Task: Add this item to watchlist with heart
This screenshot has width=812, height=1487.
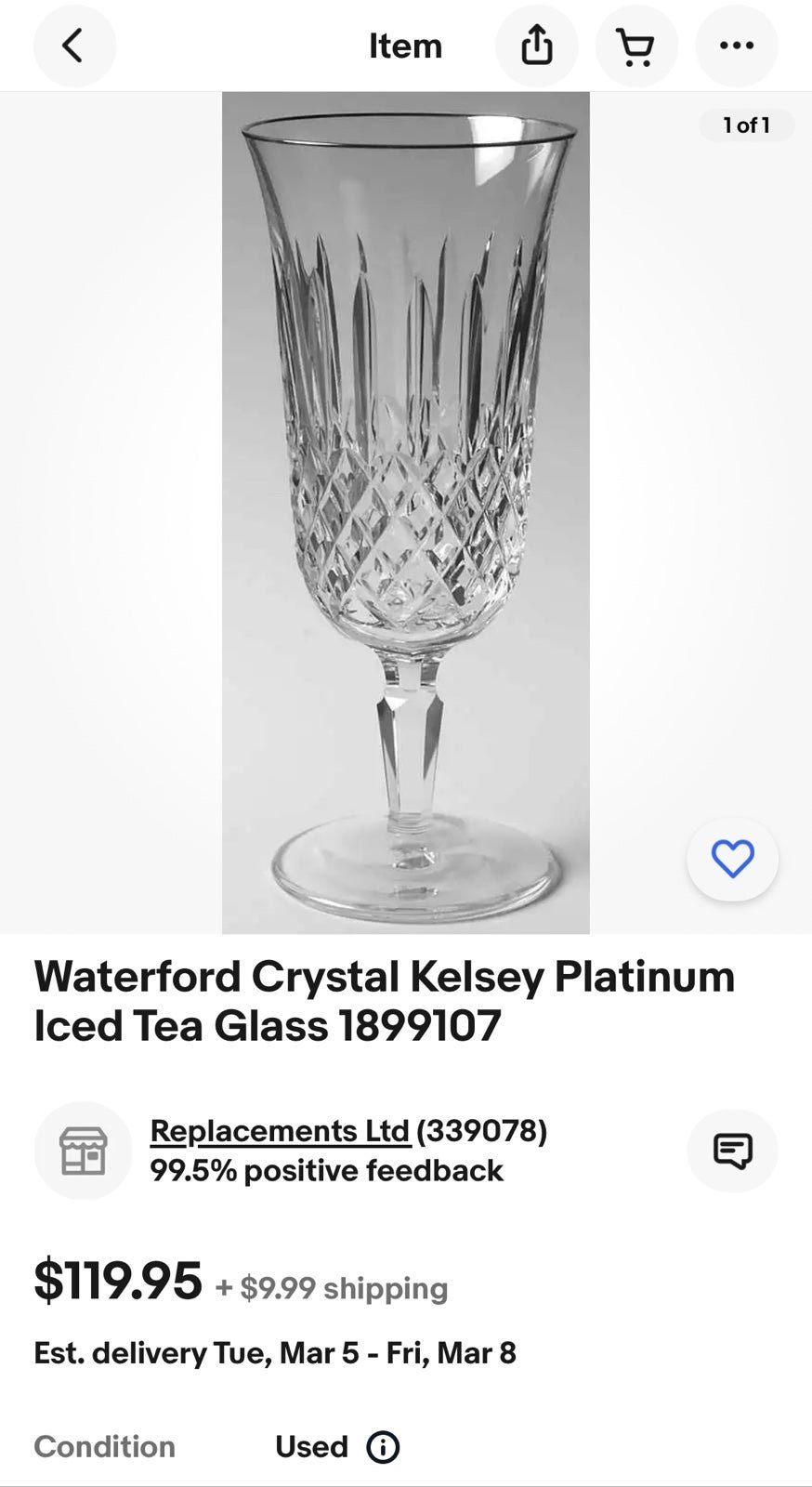Action: (x=732, y=859)
